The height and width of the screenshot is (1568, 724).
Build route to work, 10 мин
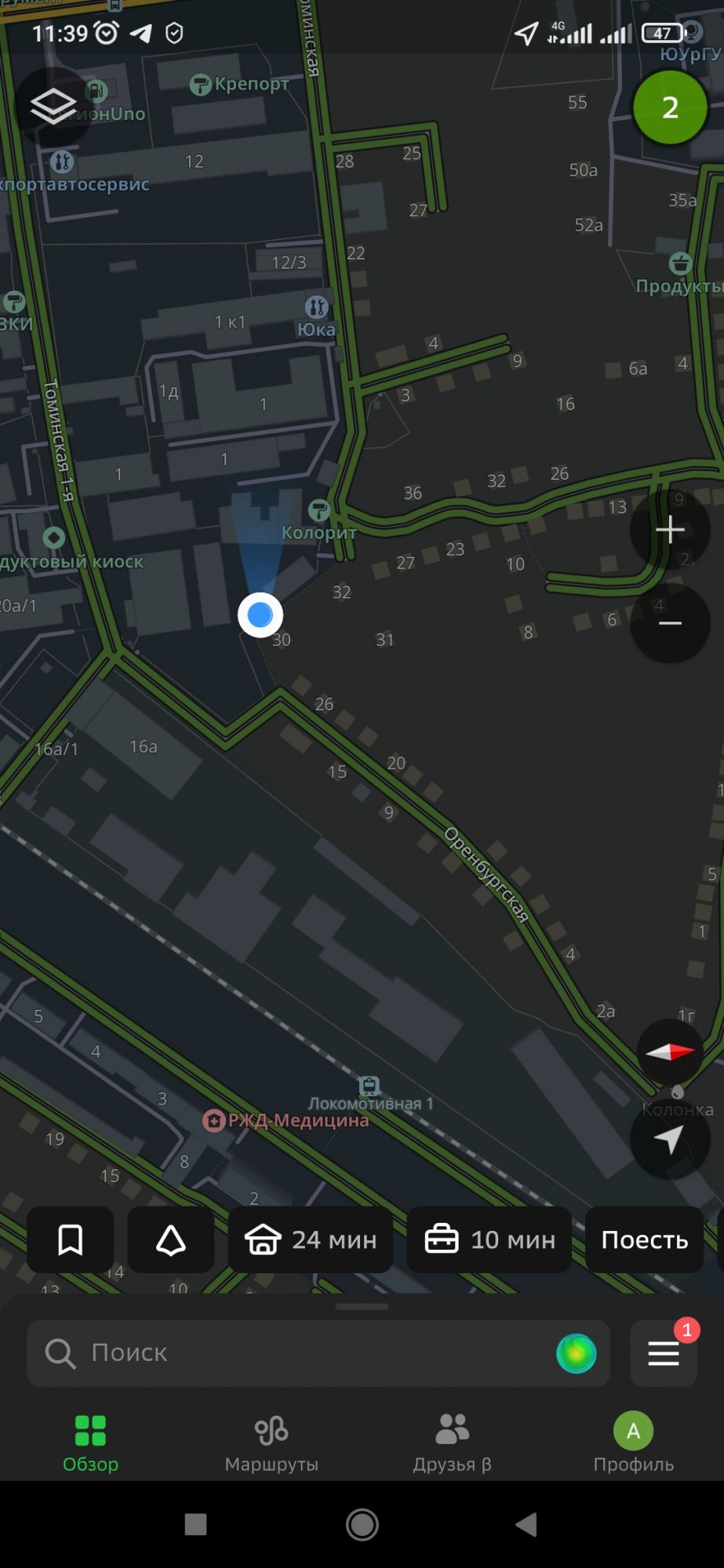(x=489, y=1240)
